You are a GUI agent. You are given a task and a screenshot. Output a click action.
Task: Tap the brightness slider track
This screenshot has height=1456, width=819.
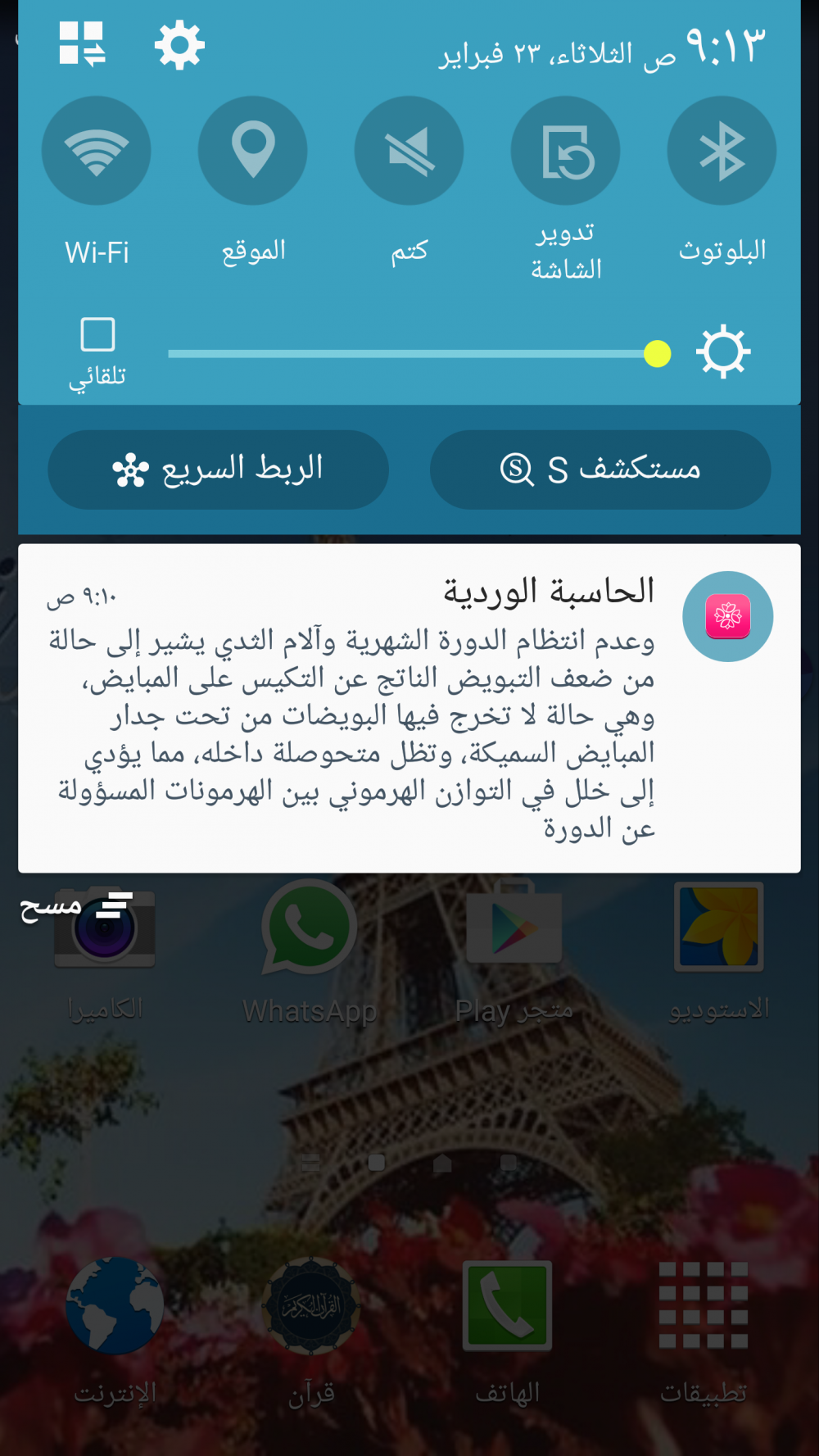(409, 354)
